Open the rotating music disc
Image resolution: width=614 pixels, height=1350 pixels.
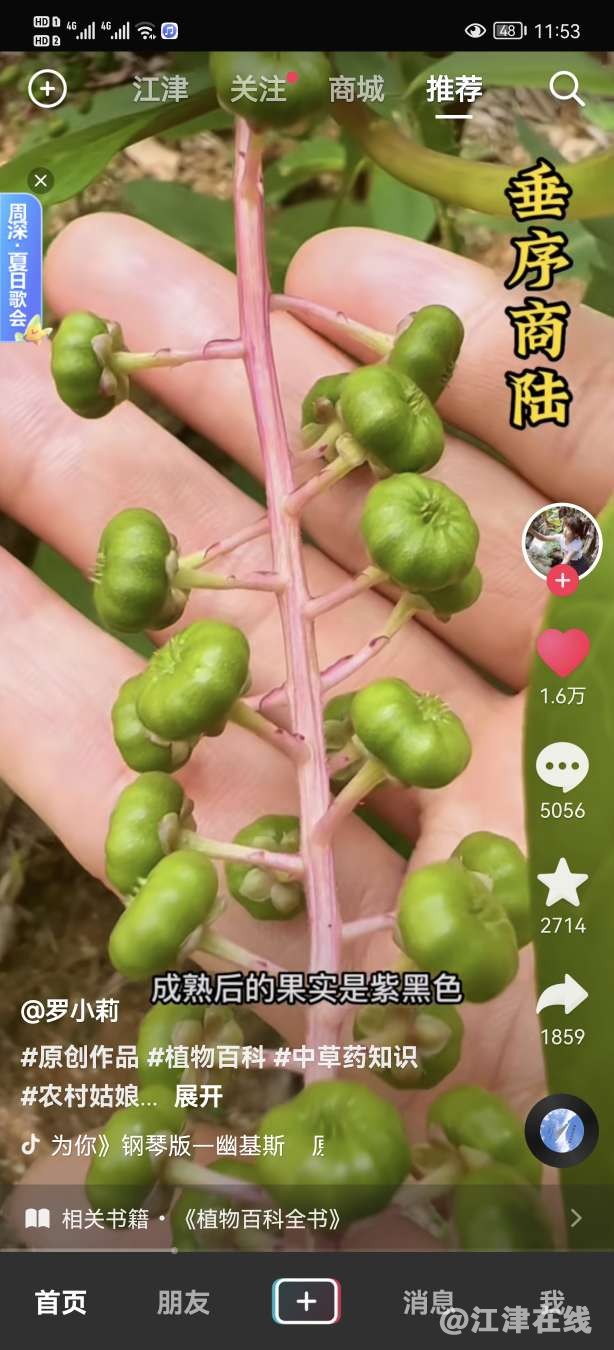(562, 1130)
